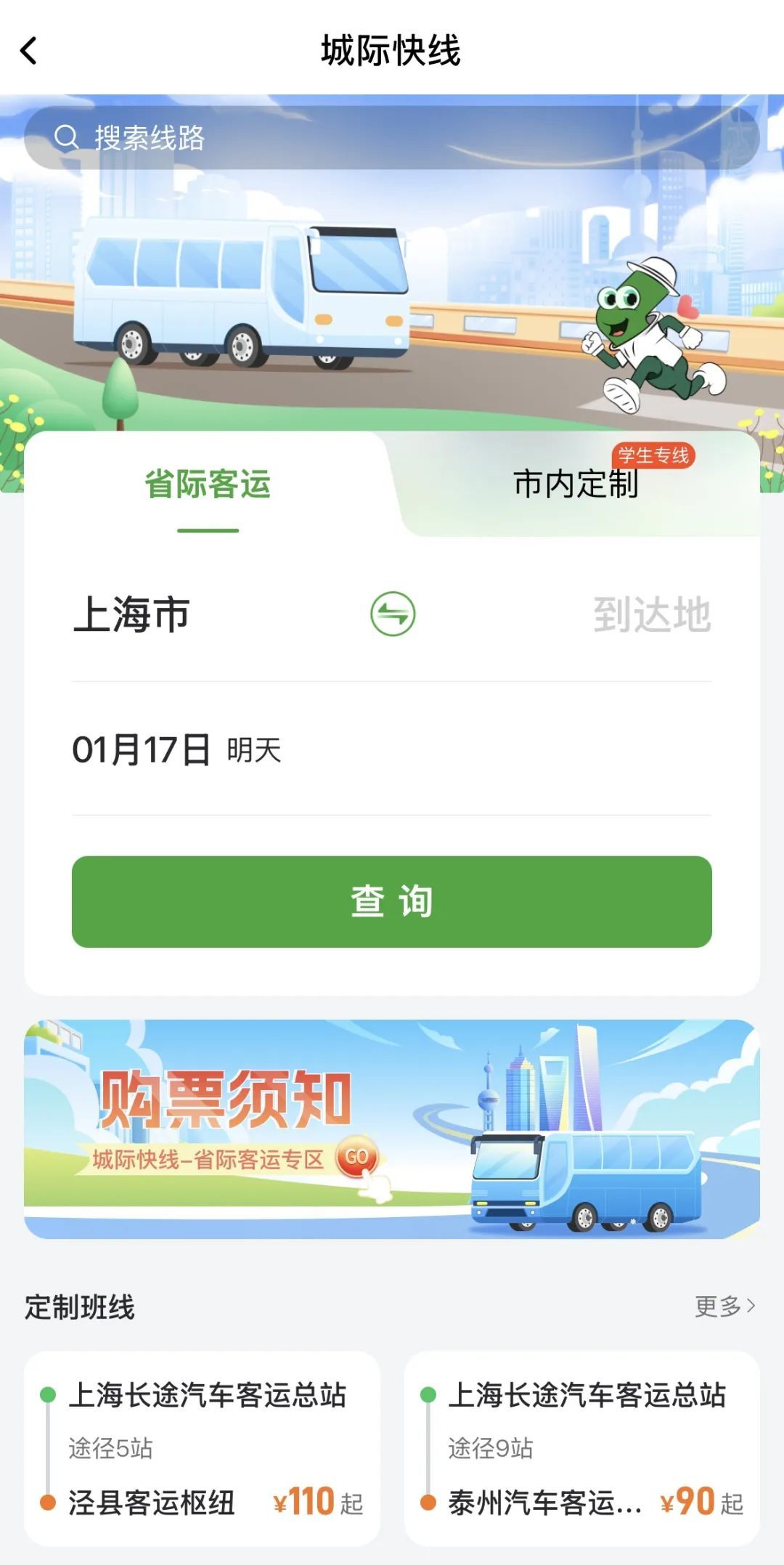Open the 泰州汽车客运 route card
The height and width of the screenshot is (1565, 784).
(582, 1448)
